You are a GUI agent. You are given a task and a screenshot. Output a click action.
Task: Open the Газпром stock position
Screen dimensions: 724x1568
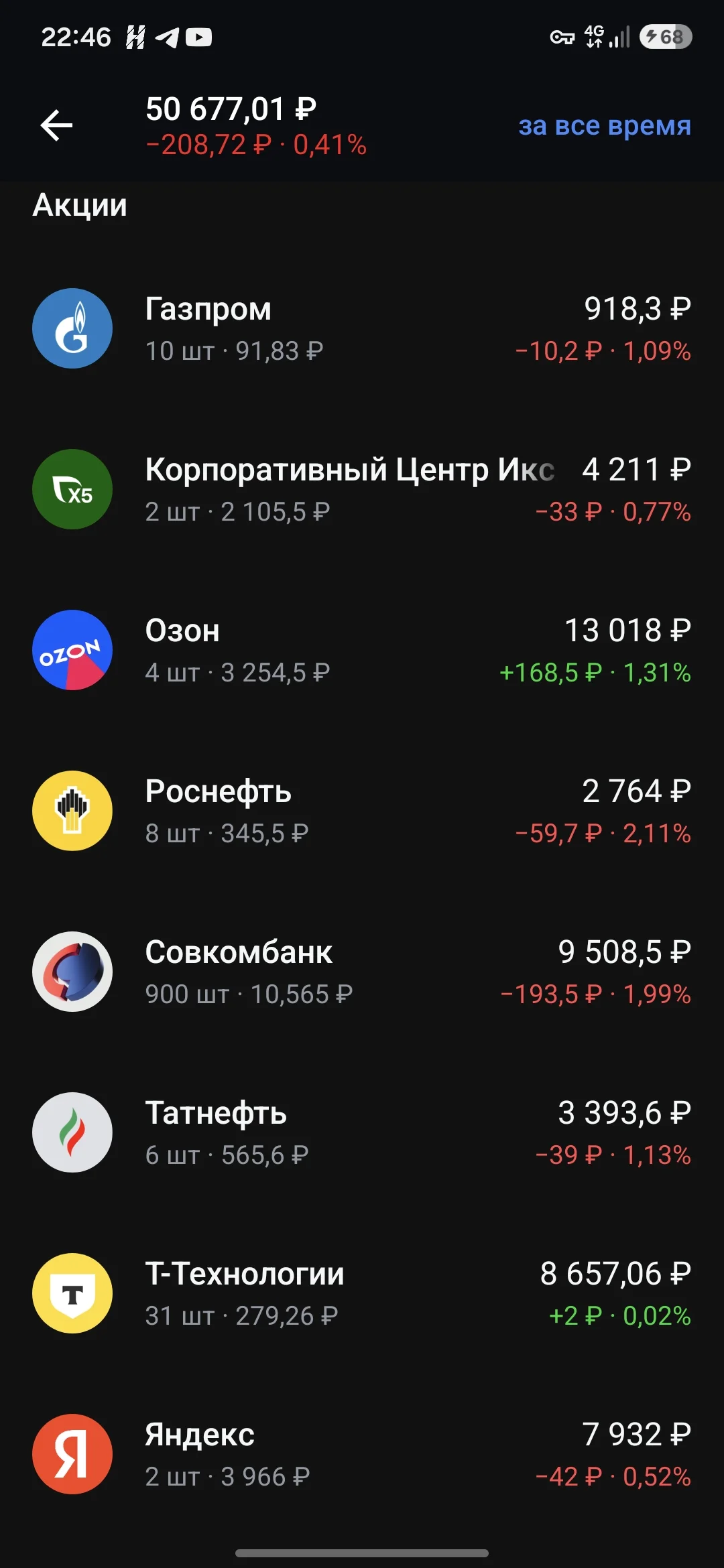point(362,328)
